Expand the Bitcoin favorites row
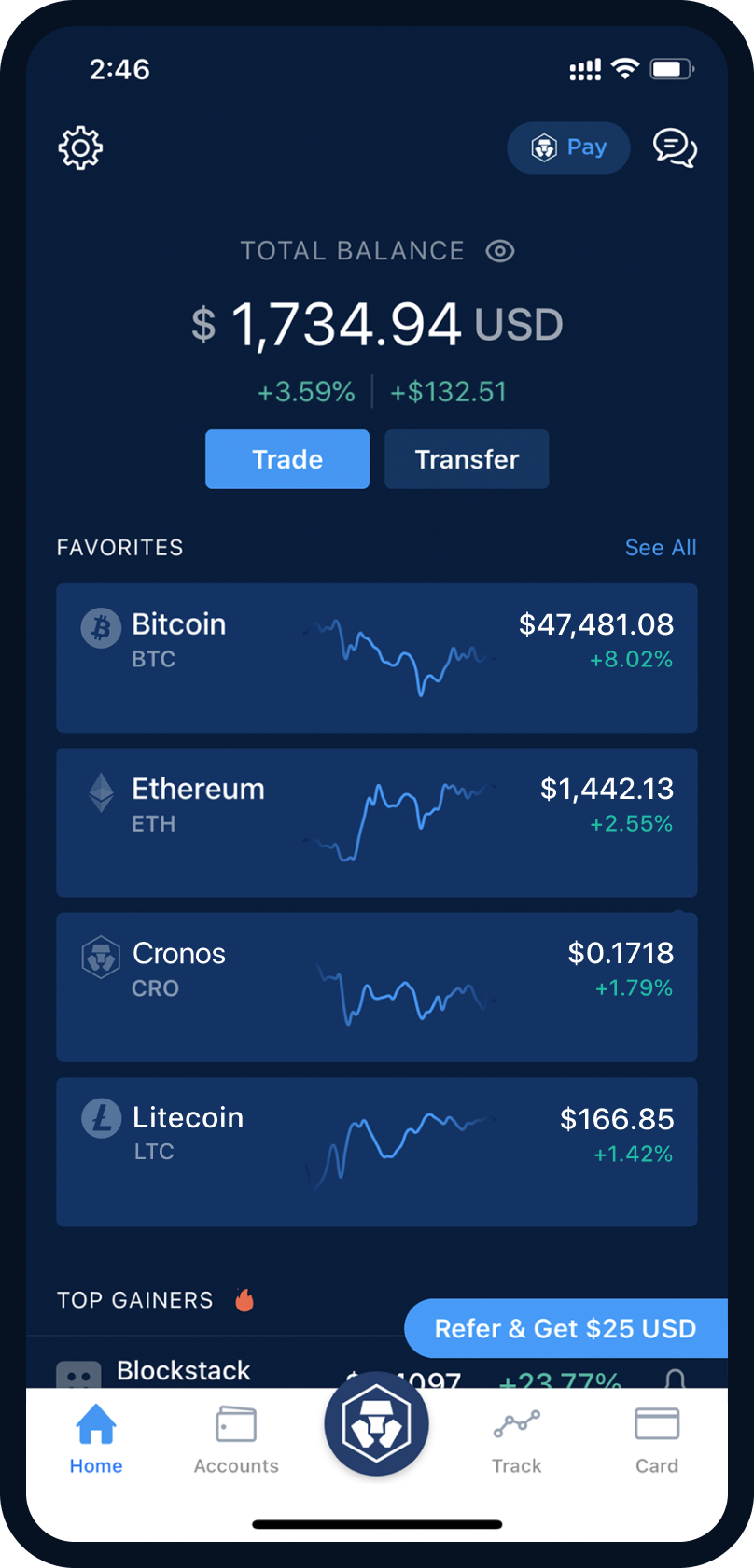 click(x=376, y=658)
